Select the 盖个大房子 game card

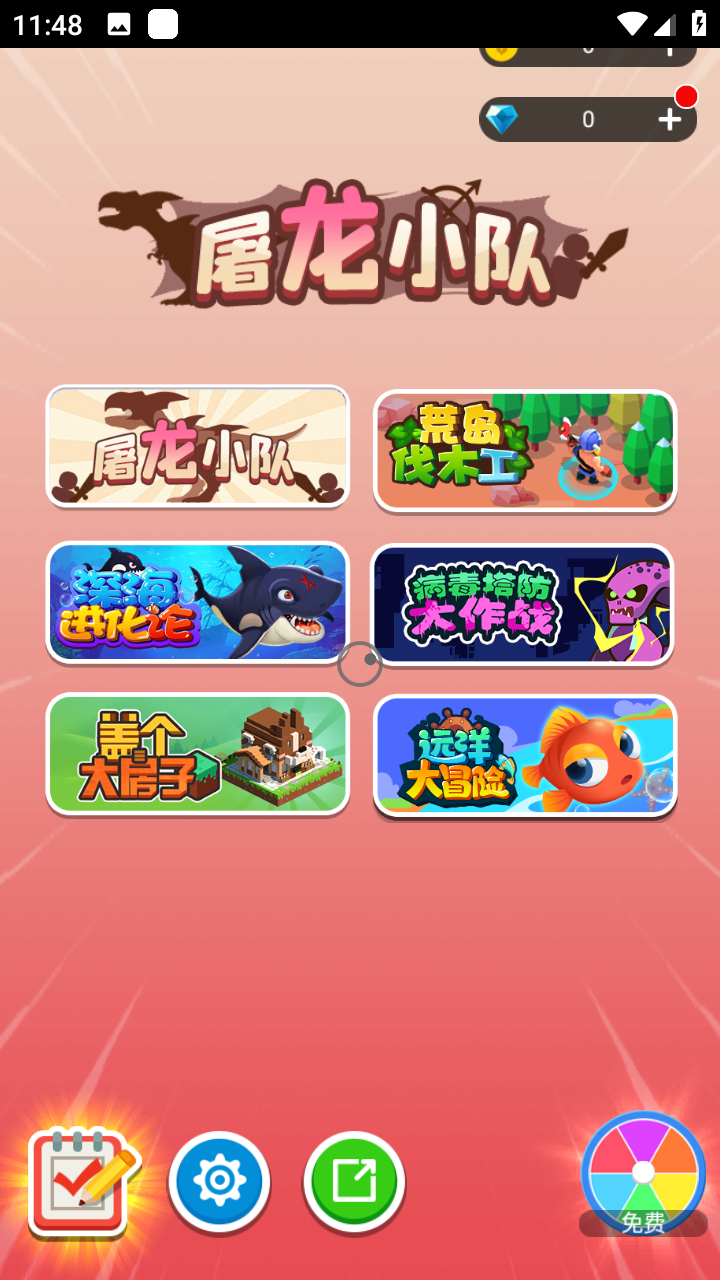click(198, 754)
